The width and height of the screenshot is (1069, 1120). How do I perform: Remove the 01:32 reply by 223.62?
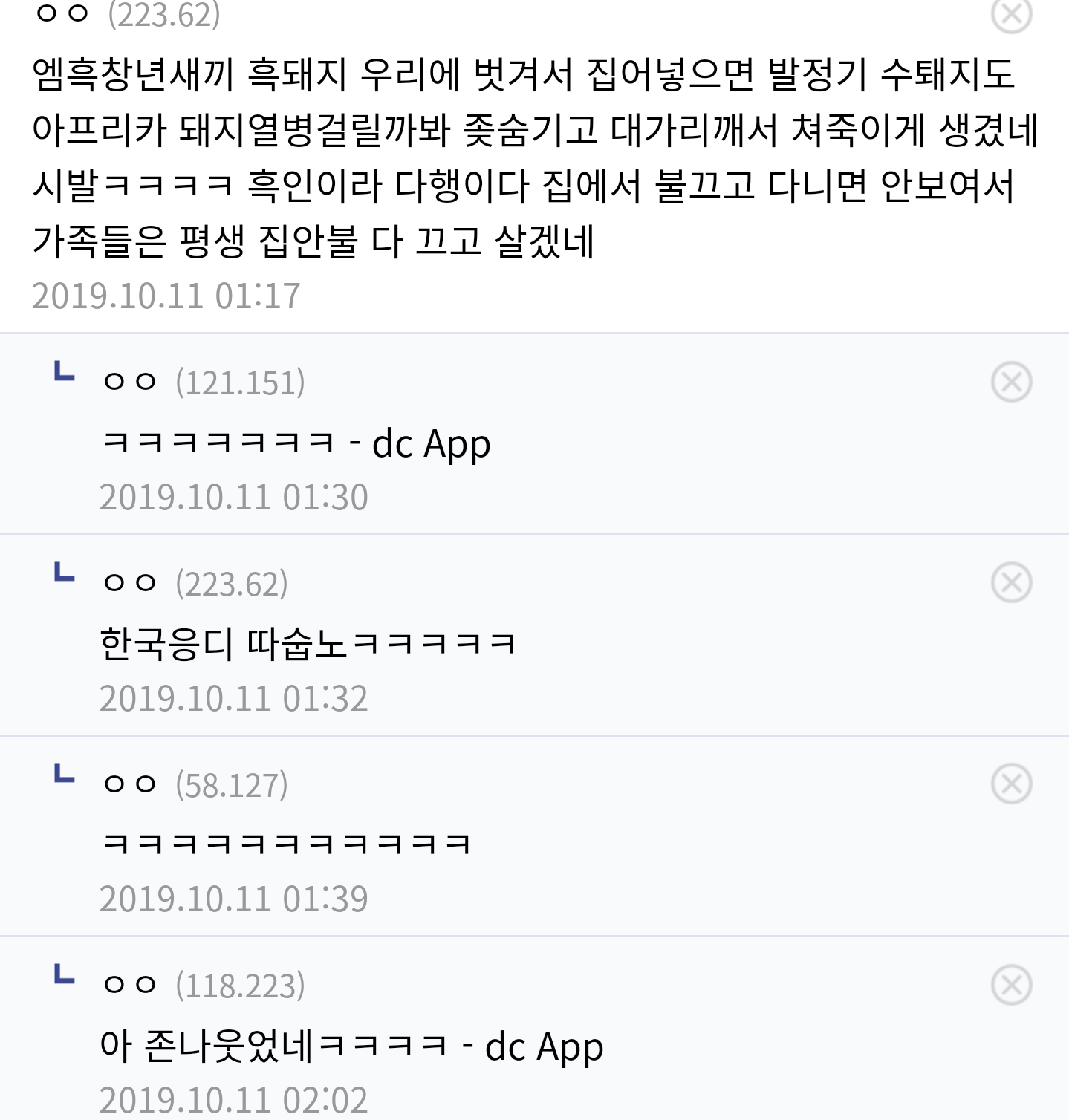[1011, 582]
